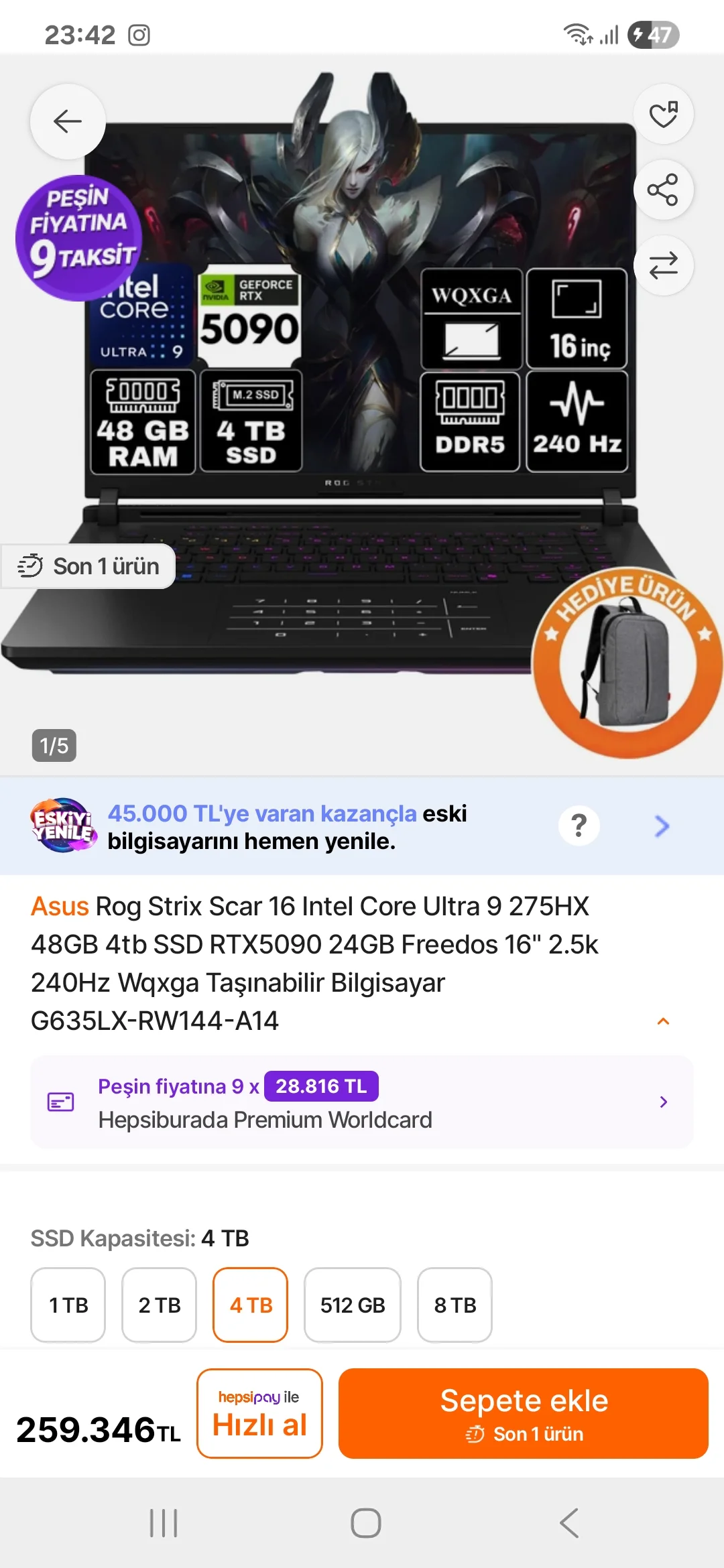Viewport: 724px width, 1568px height.
Task: Select 1 TB SSD capacity
Action: (68, 1305)
